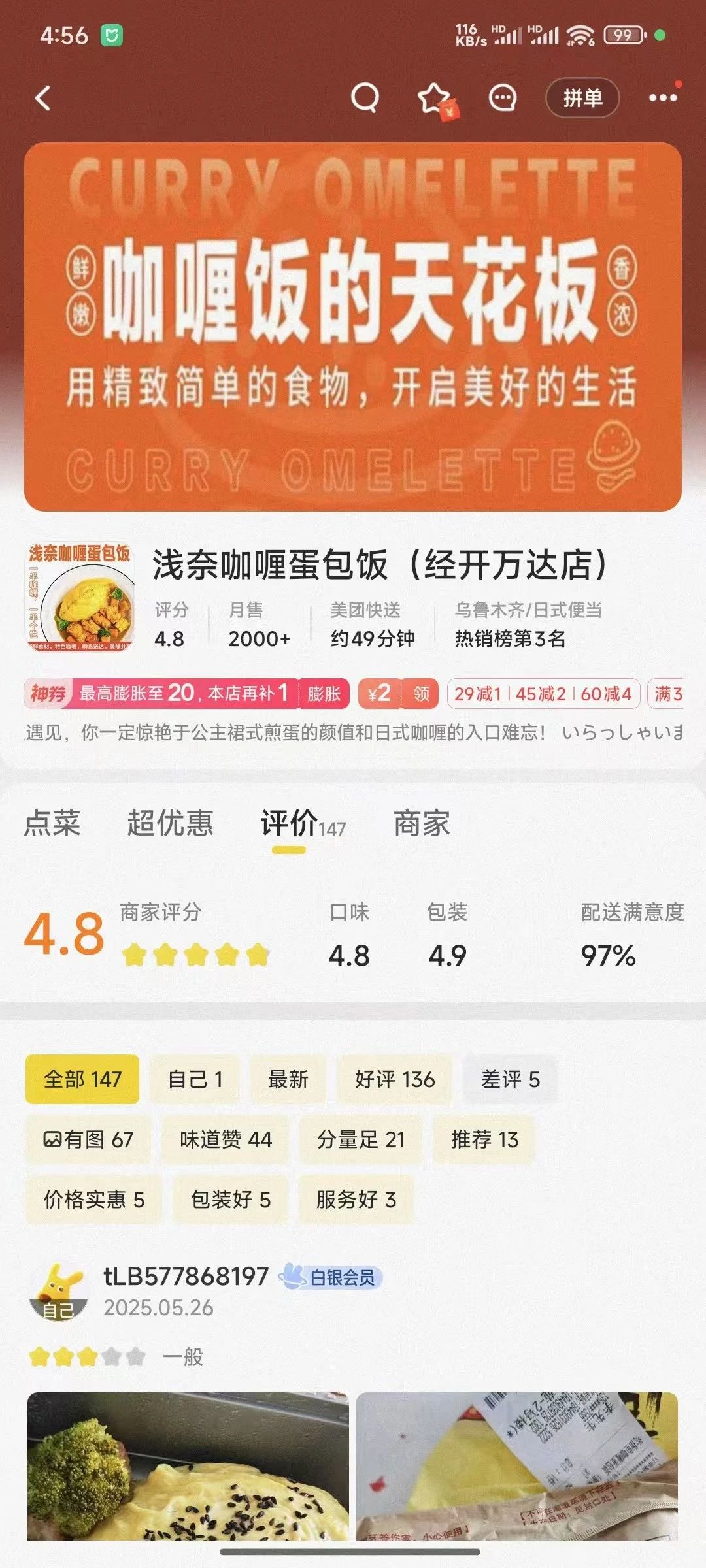Tap the 拼单 group order button
This screenshot has height=1568, width=706.
582,98
